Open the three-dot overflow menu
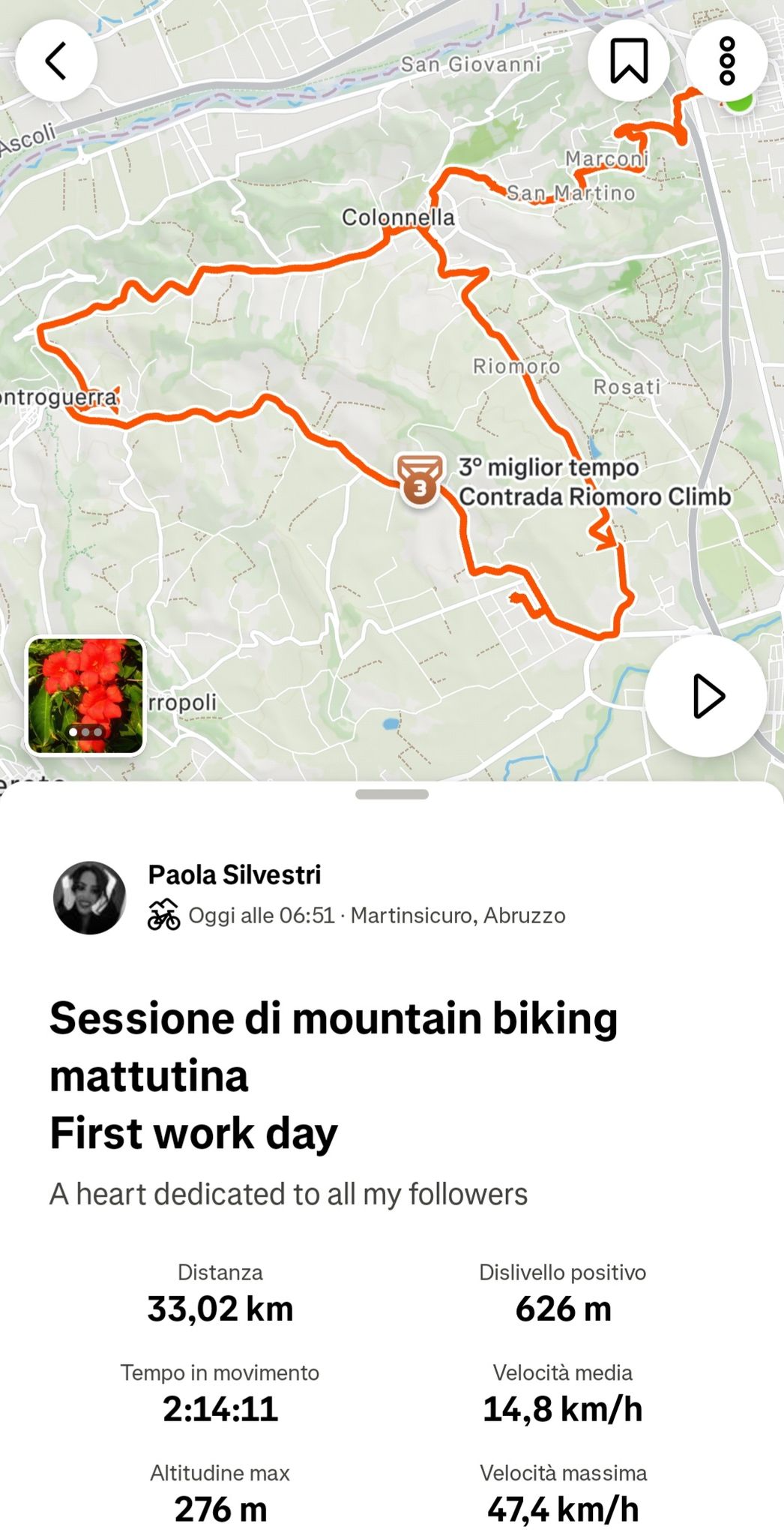 pos(727,61)
